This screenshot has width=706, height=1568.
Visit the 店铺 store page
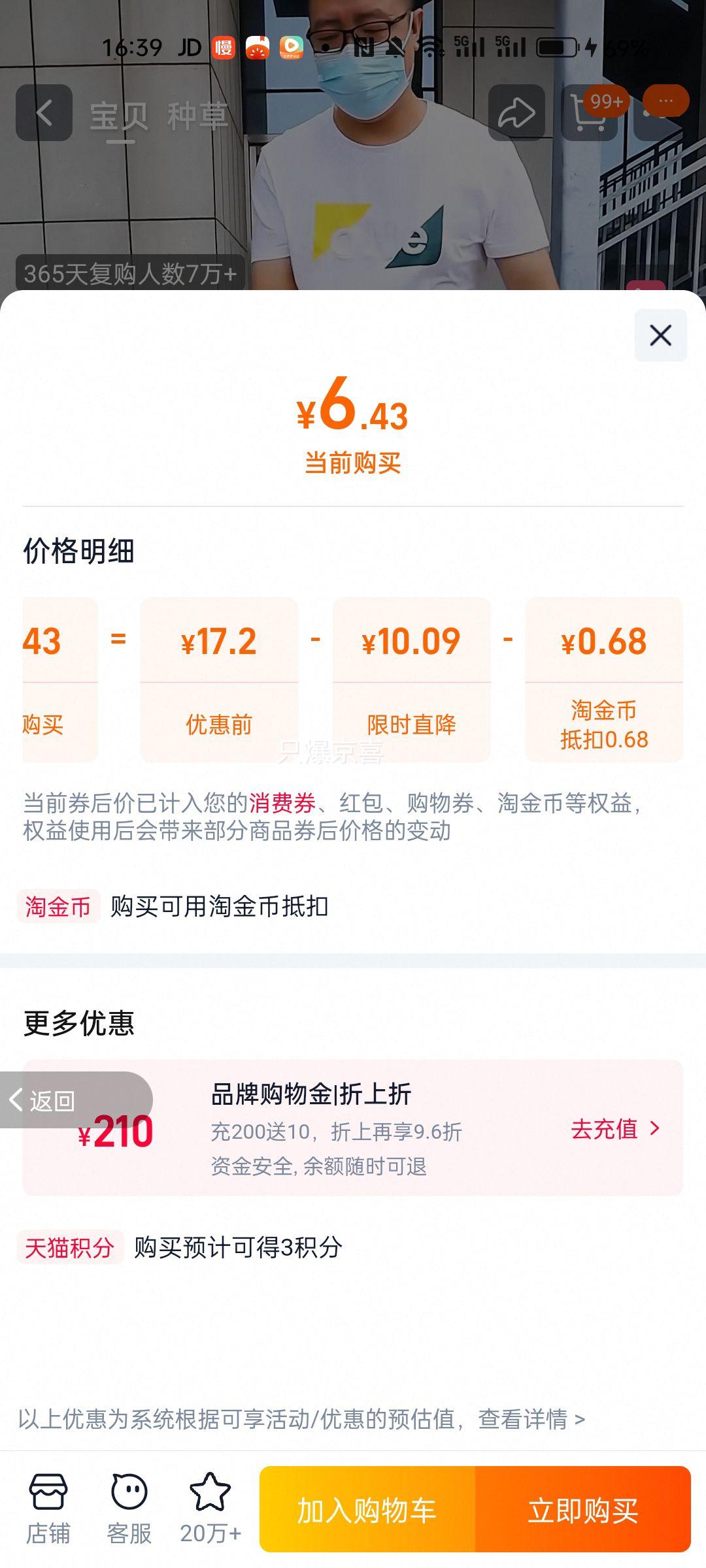click(x=48, y=1509)
